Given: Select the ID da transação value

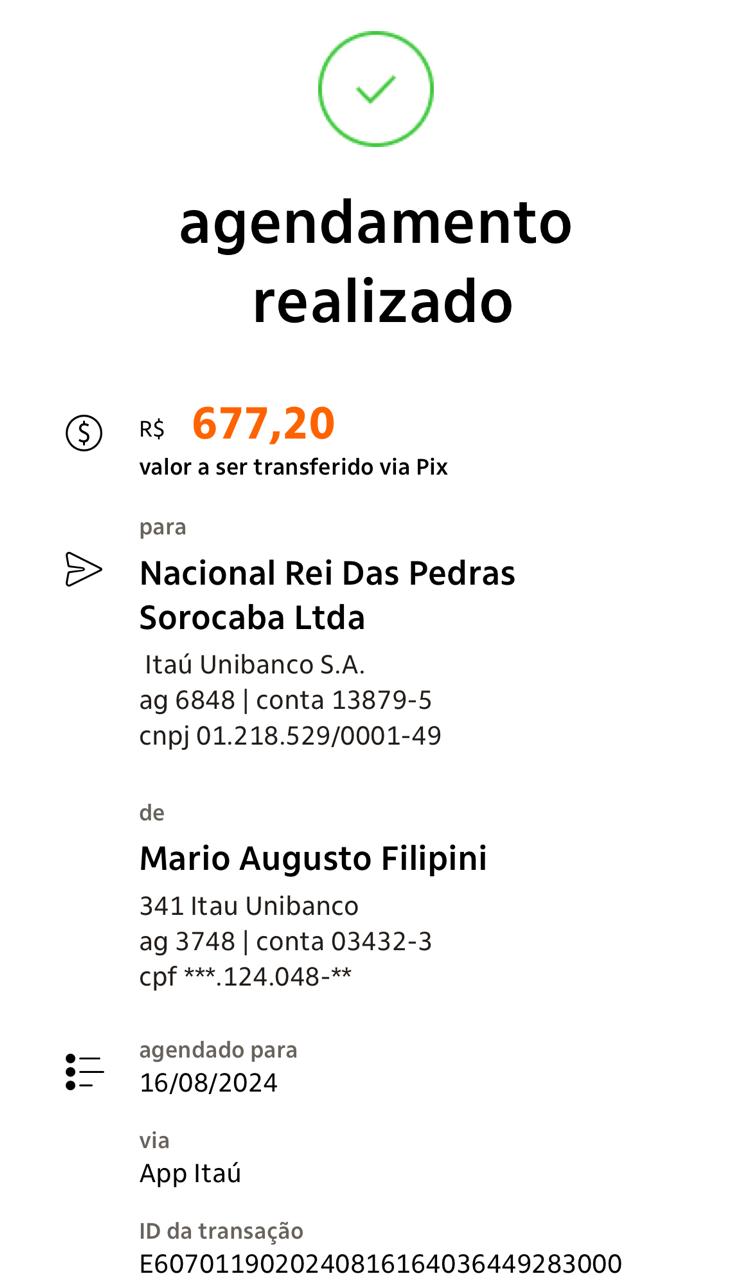Looking at the screenshot, I should [x=375, y=1265].
